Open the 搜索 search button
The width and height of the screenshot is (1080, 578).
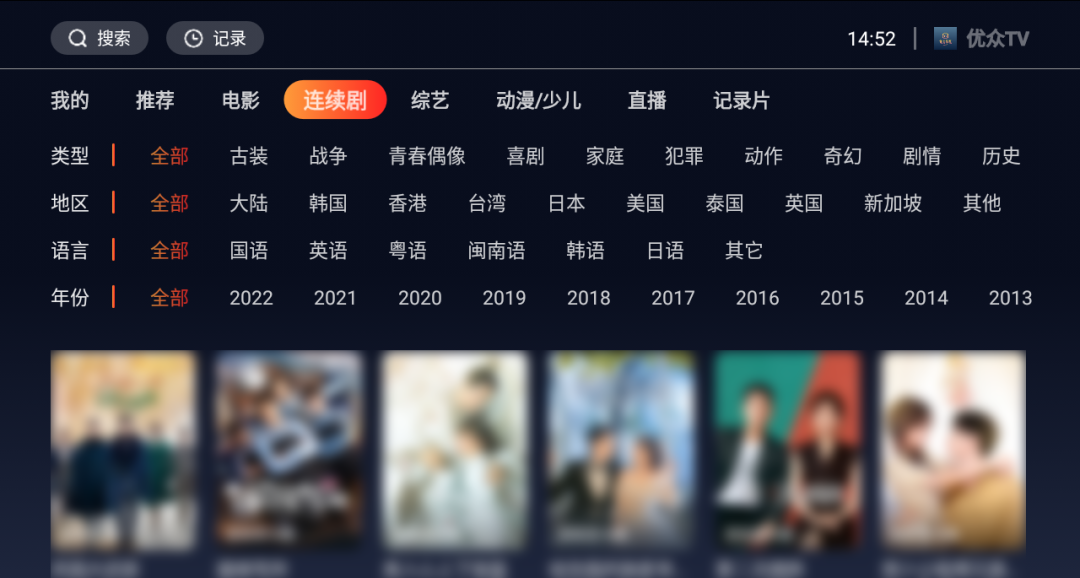click(99, 38)
